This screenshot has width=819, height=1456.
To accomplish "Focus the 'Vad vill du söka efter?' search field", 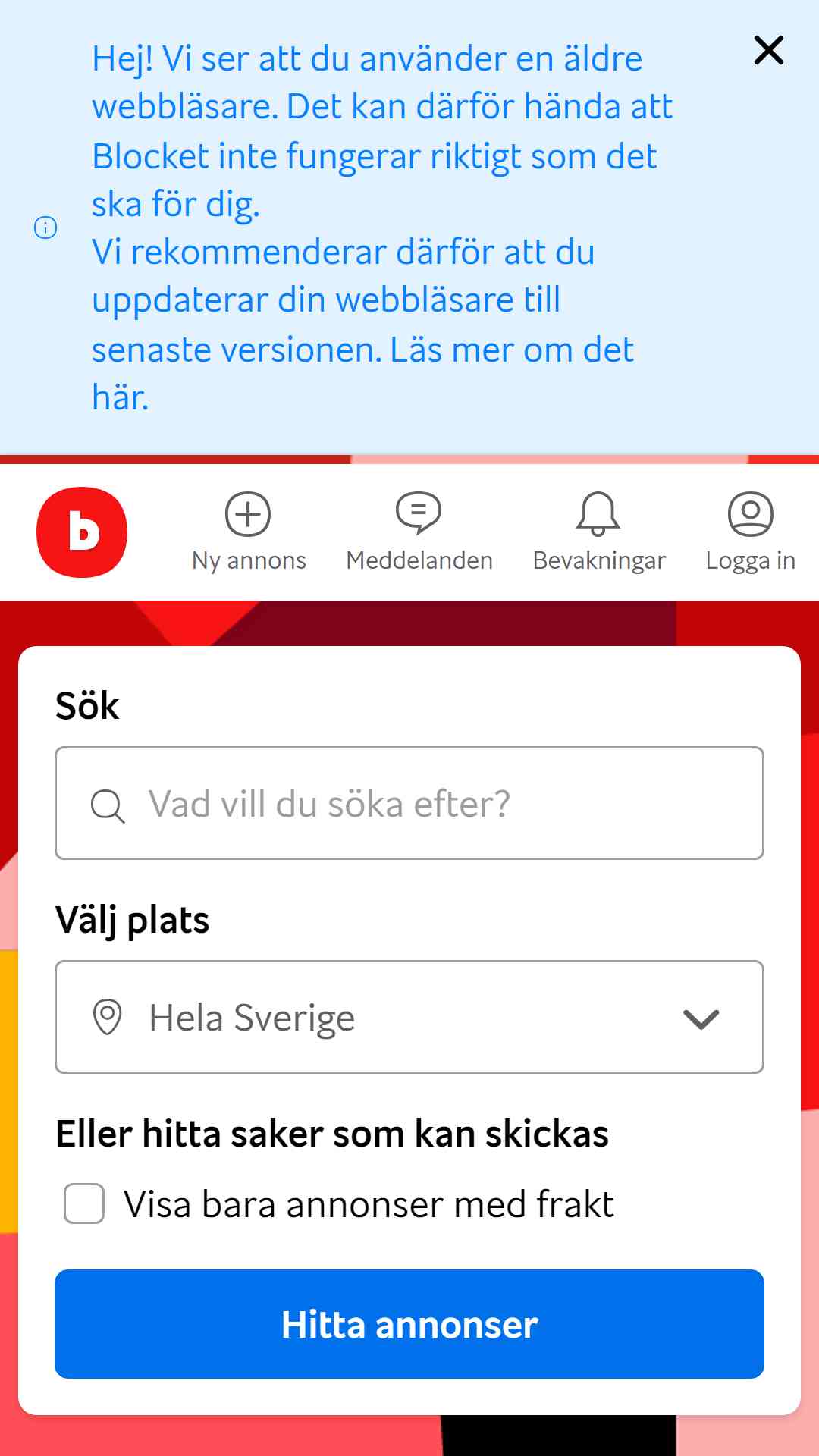I will click(409, 803).
